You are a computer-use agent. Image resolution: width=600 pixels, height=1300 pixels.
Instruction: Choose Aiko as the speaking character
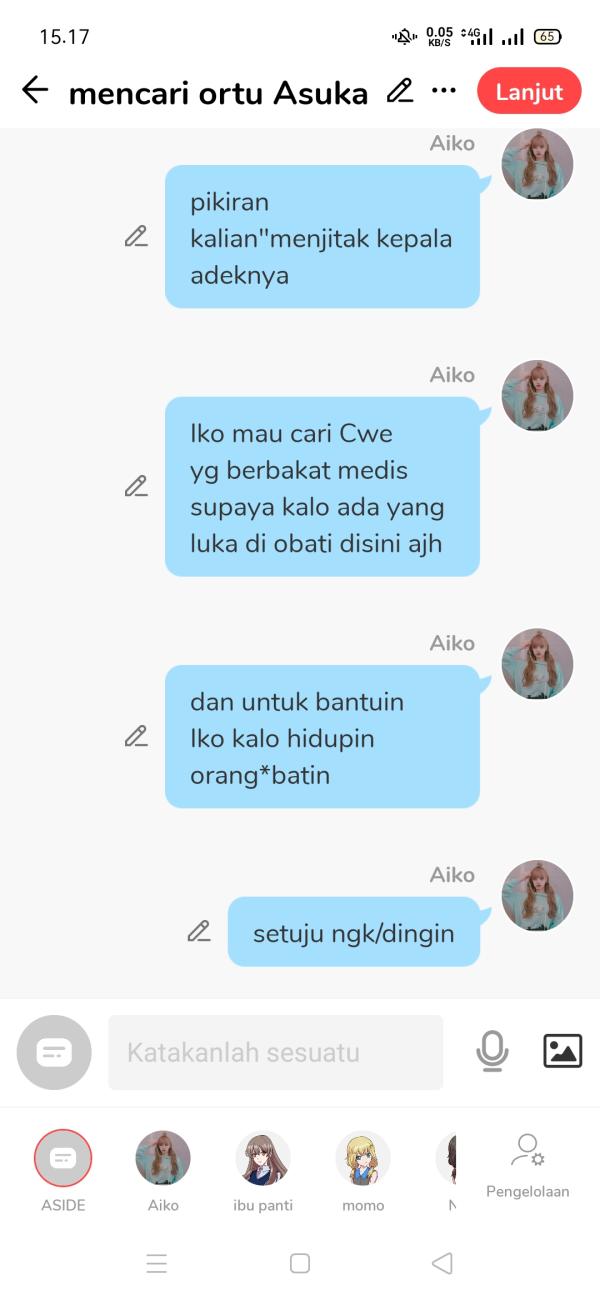point(163,1159)
